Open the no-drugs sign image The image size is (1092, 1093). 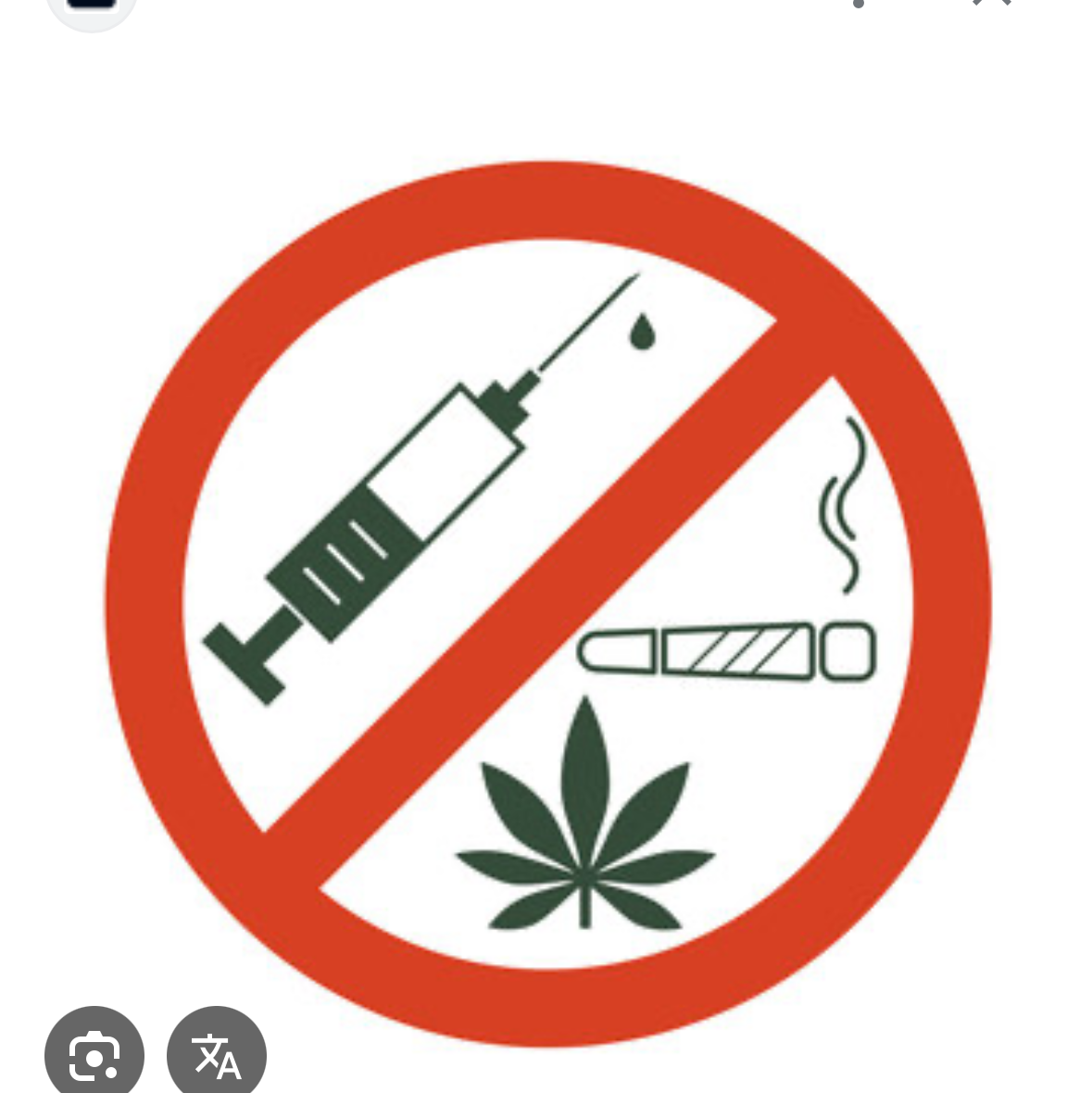[x=546, y=602]
